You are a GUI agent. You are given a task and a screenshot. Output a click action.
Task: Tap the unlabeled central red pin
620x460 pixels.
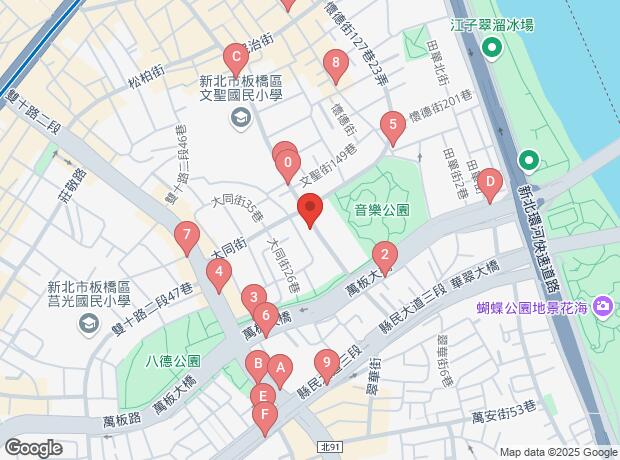click(310, 212)
